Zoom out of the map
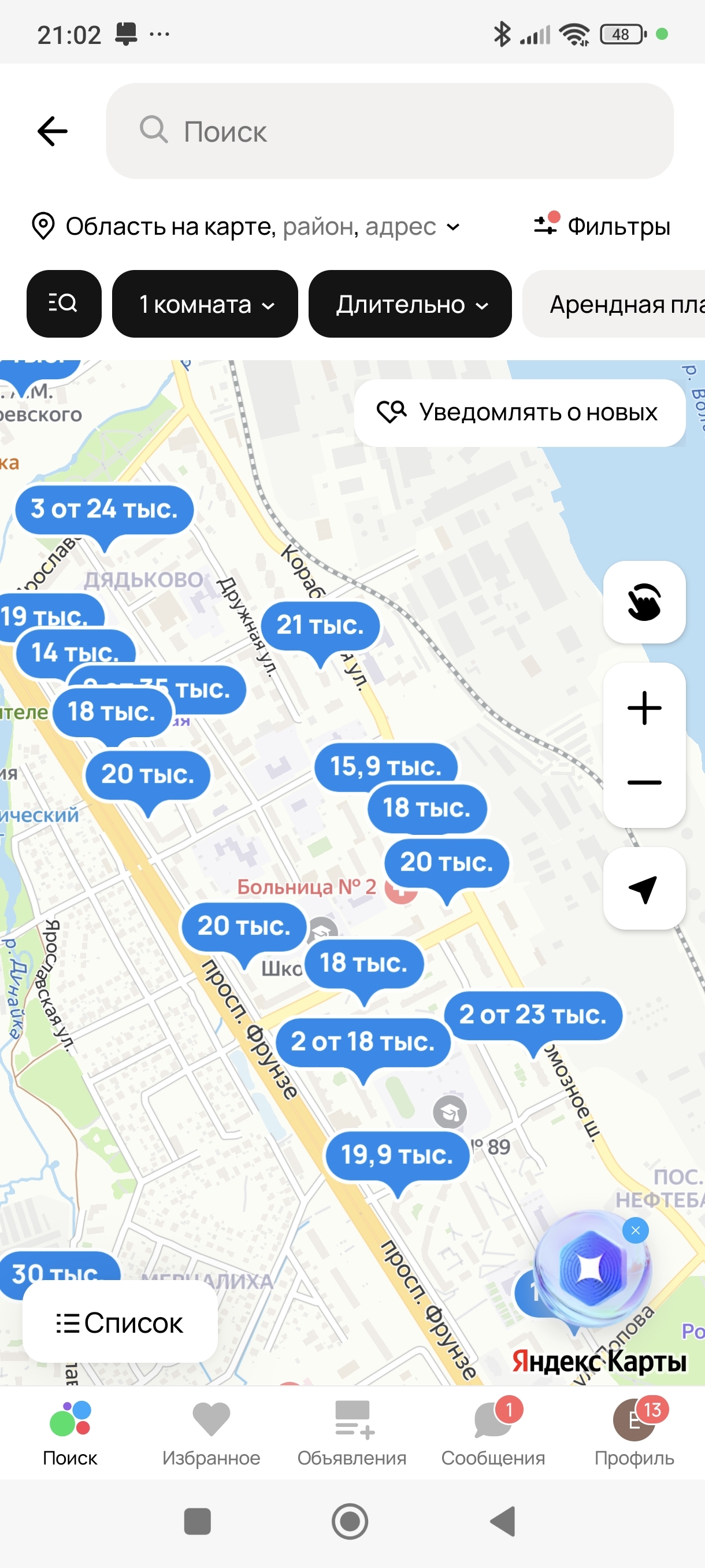This screenshot has width=705, height=1568. 644,782
